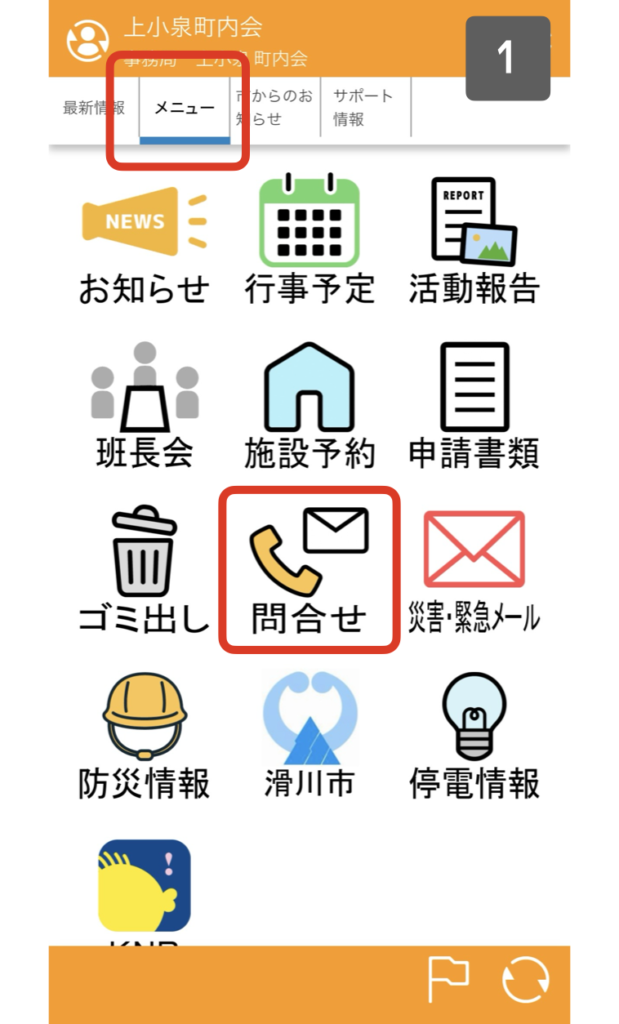Open the サポート情報 tab
Screen dimensions: 619x1024
[x=365, y=108]
